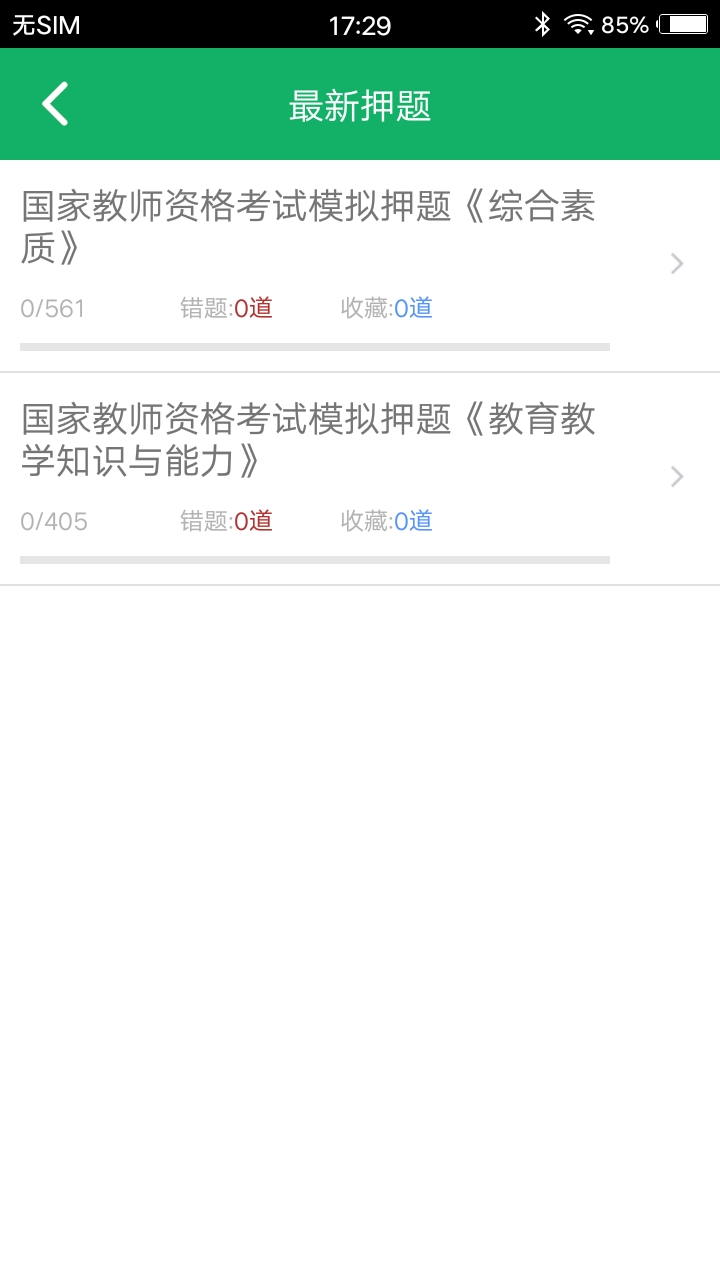
Task: Click the Bluetooth icon in the status bar
Action: (544, 24)
